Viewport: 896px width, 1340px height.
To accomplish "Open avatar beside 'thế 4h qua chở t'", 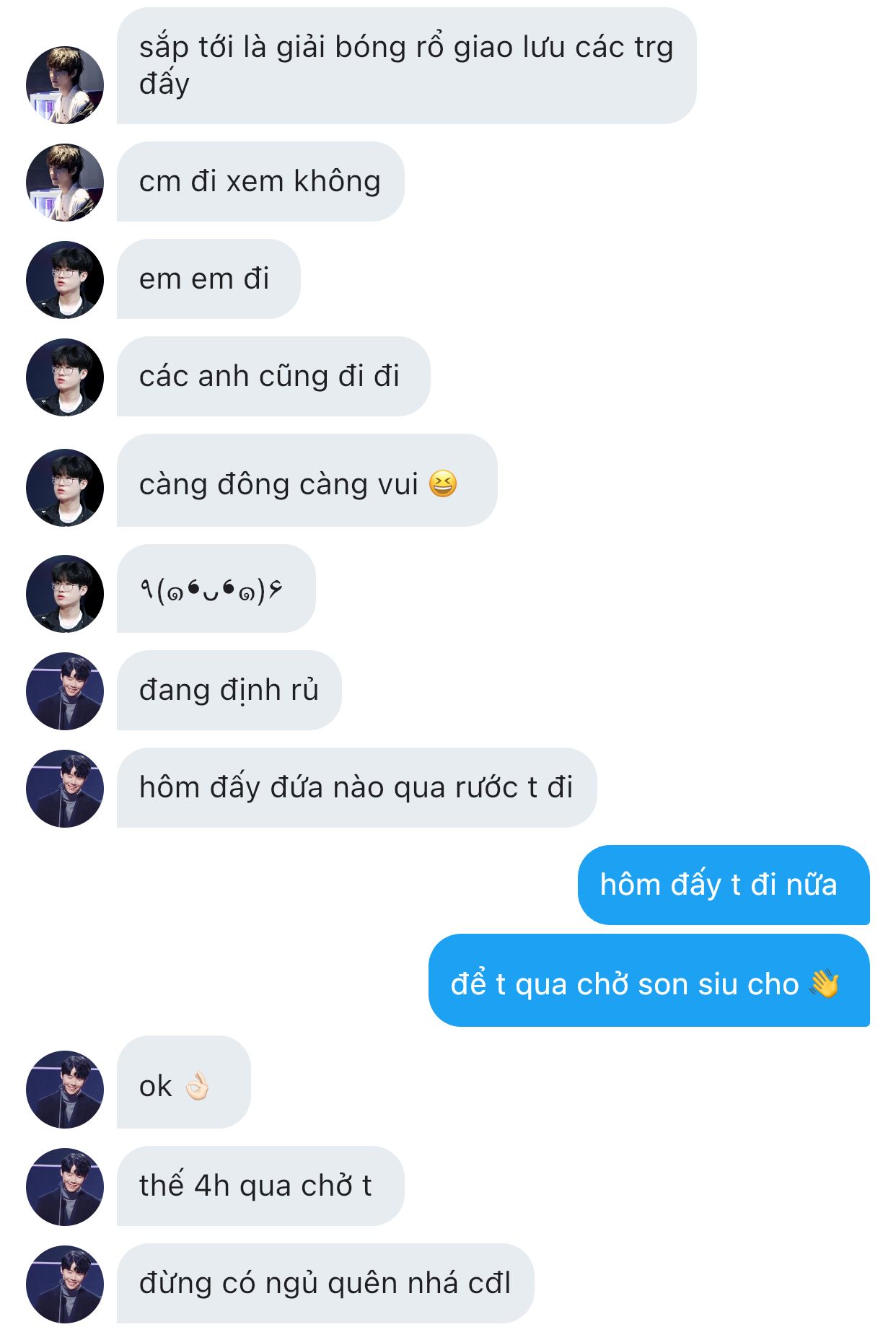I will (x=65, y=1187).
